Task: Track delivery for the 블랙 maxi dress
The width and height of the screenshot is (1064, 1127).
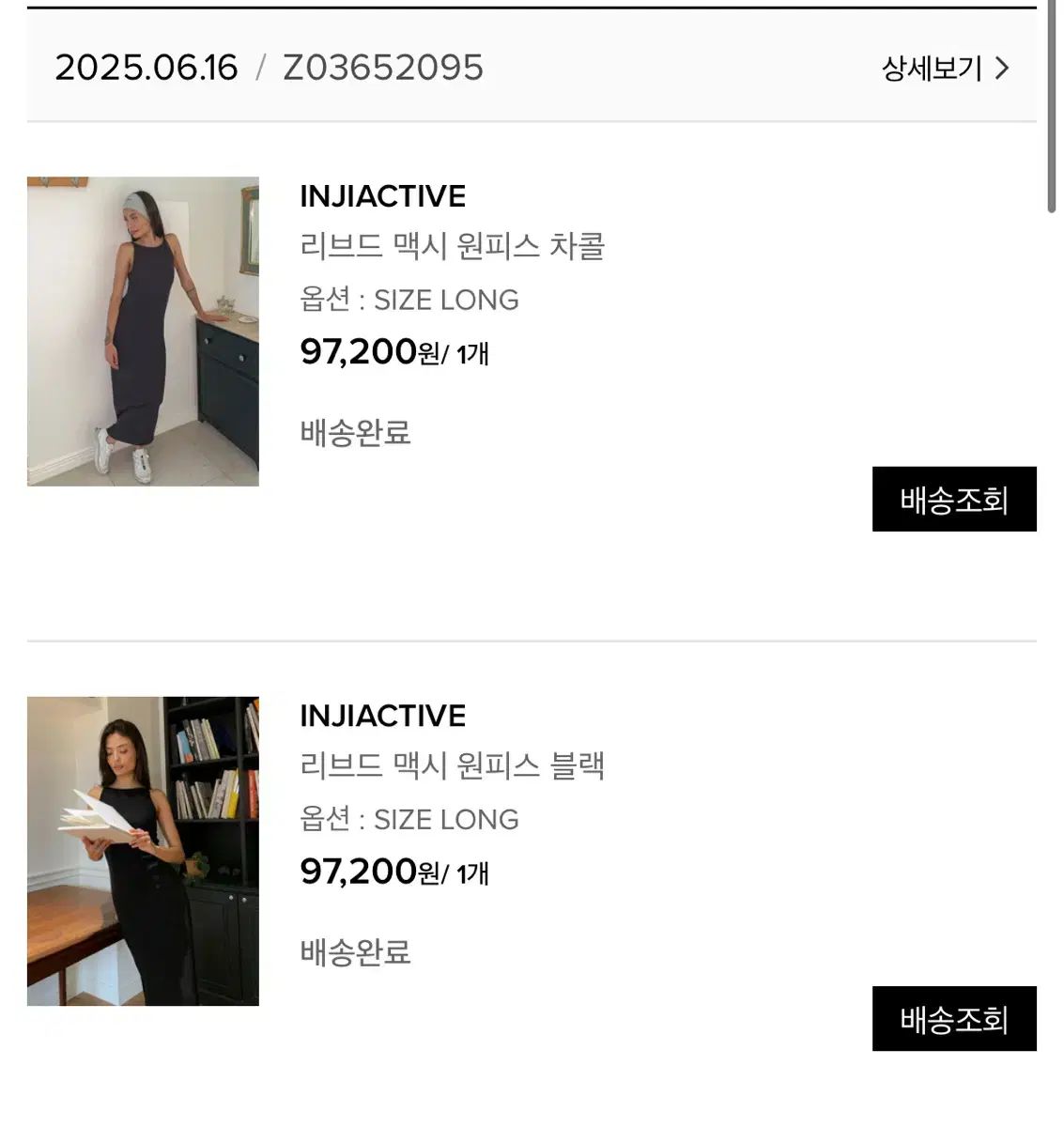Action: point(953,1019)
